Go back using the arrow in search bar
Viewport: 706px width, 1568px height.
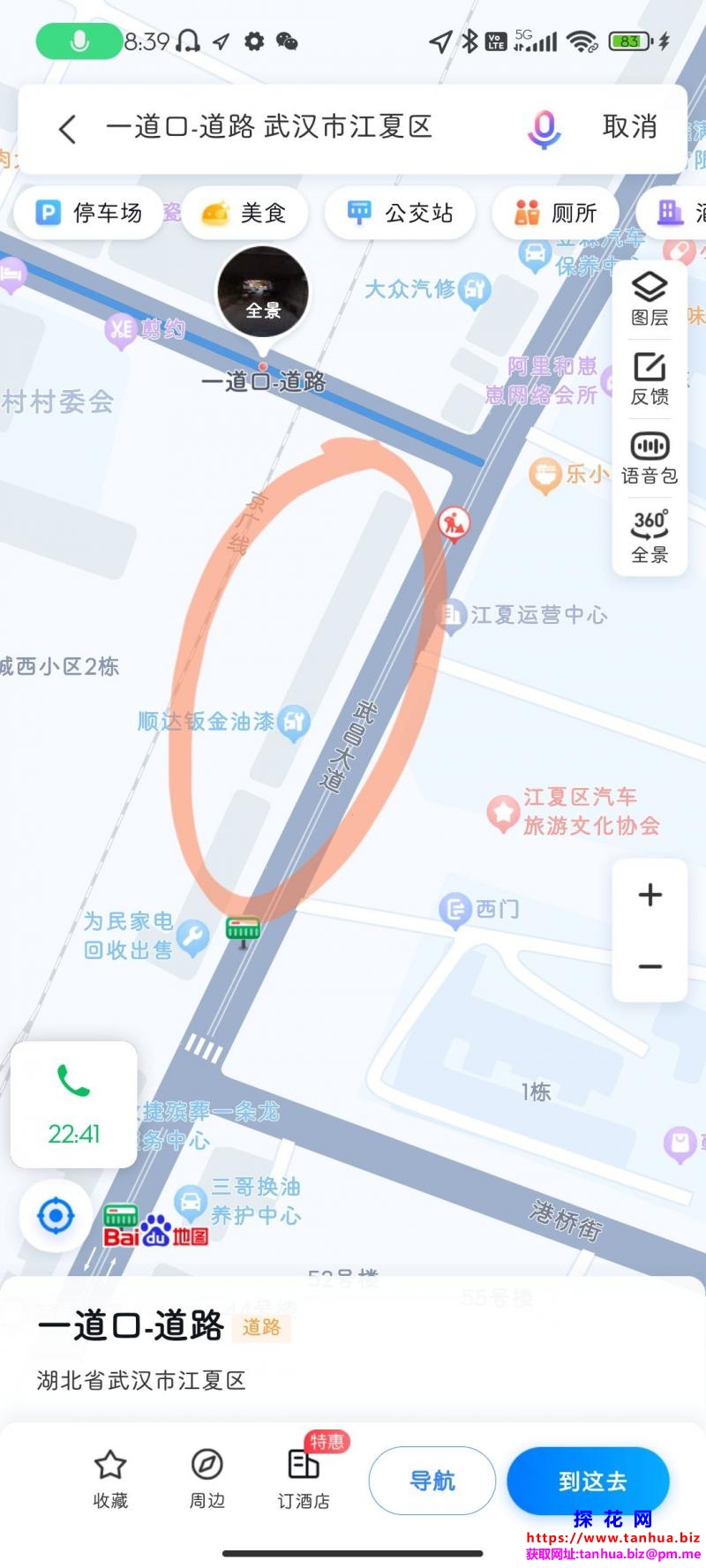tap(67, 129)
